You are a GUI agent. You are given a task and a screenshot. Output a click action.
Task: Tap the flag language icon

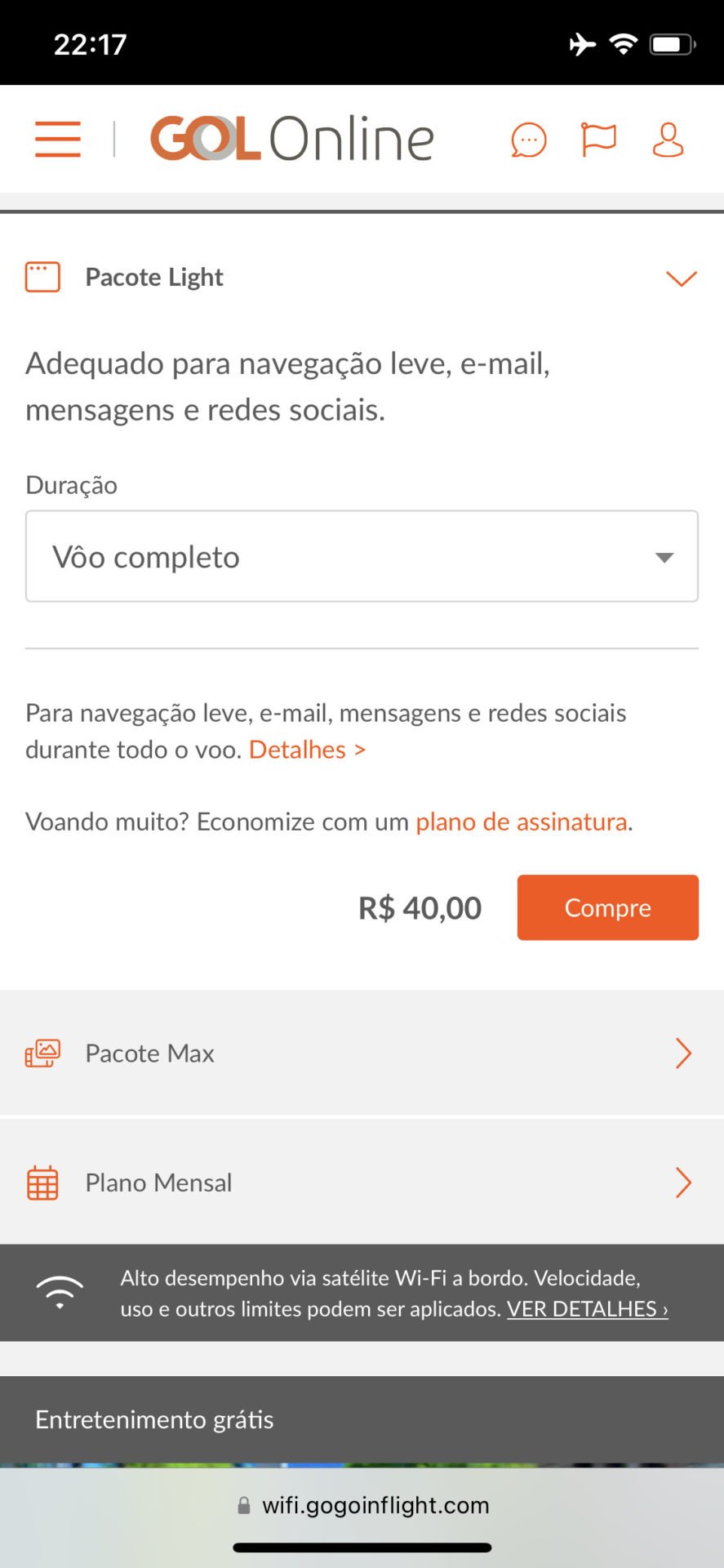pos(598,139)
